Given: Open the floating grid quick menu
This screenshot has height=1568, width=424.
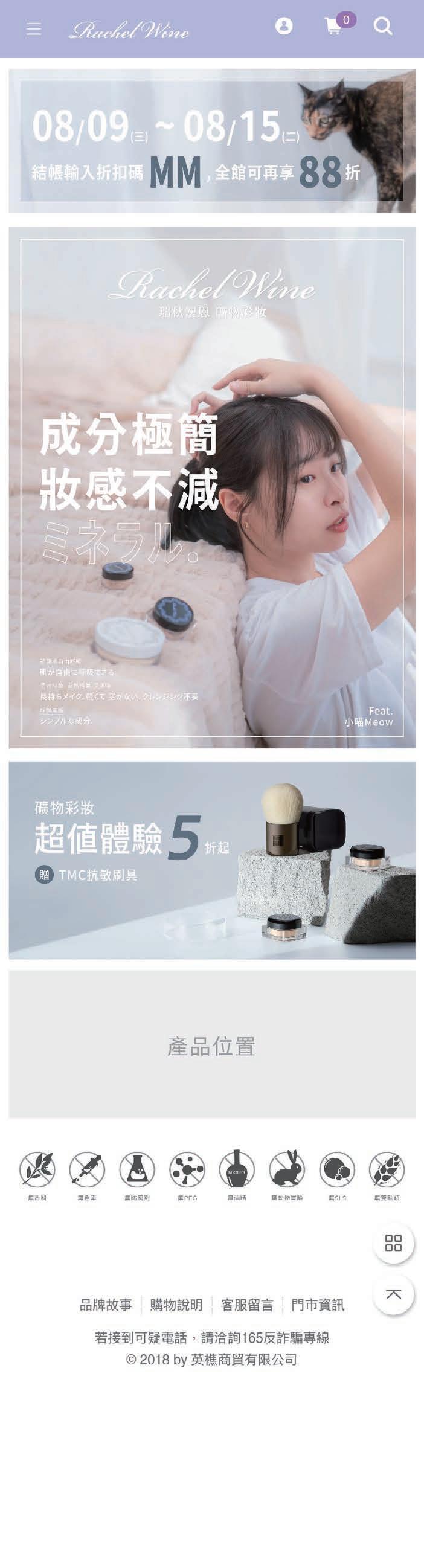Looking at the screenshot, I should tap(393, 1242).
